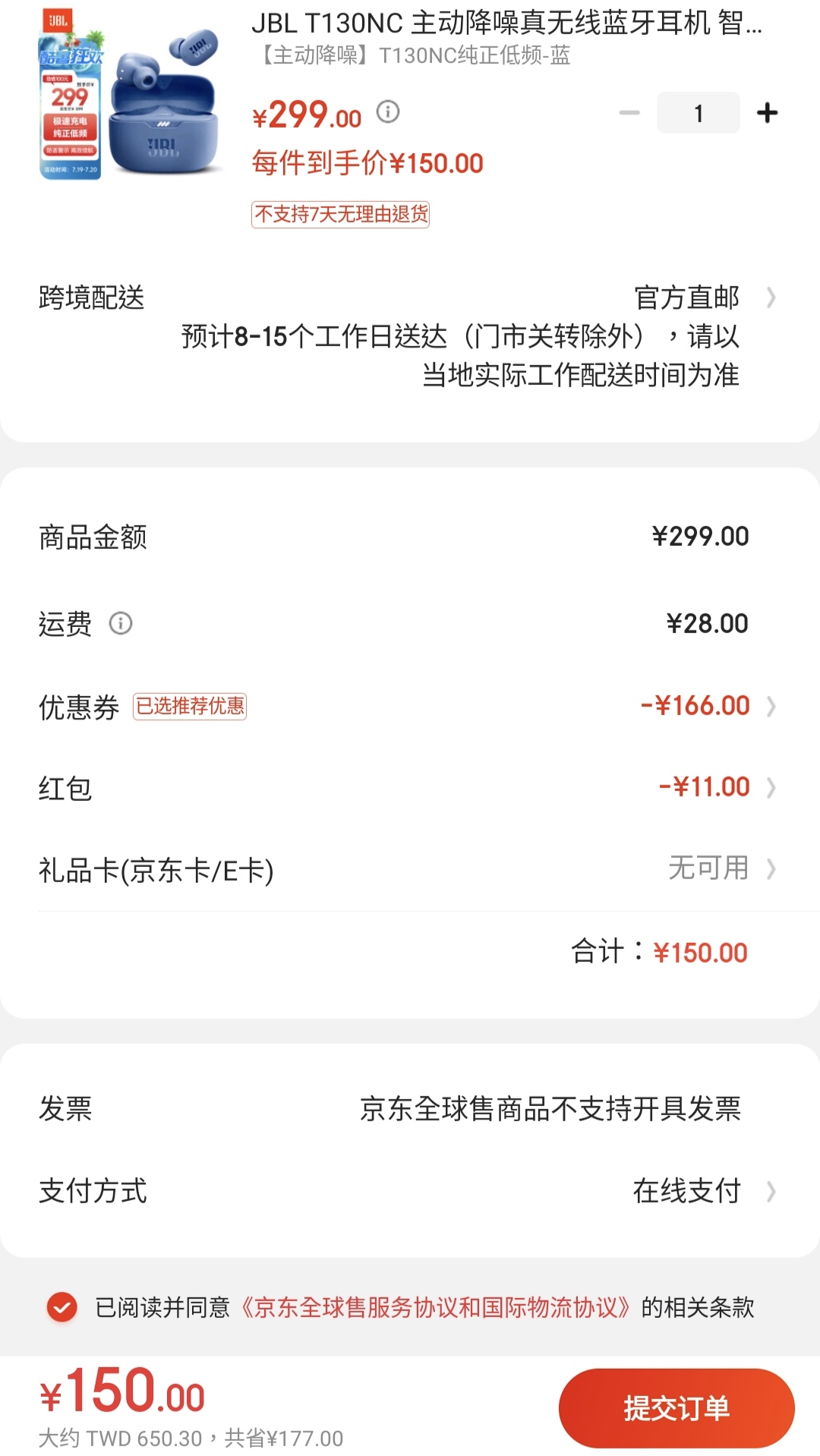Submit the order with 提交订单
820x1456 pixels.
(x=676, y=1408)
